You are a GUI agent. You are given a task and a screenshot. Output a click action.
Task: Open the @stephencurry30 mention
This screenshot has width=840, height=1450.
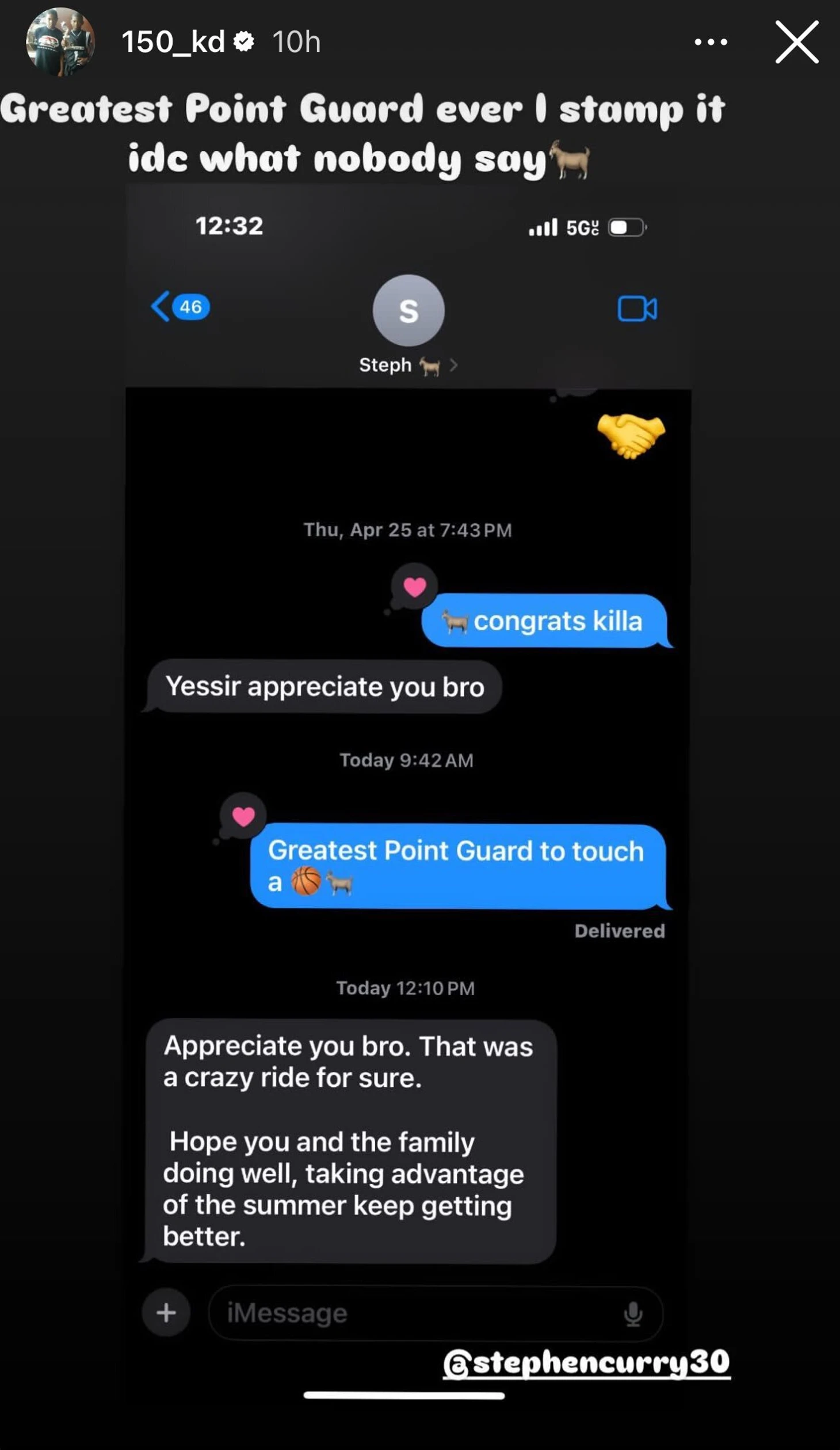click(586, 1364)
